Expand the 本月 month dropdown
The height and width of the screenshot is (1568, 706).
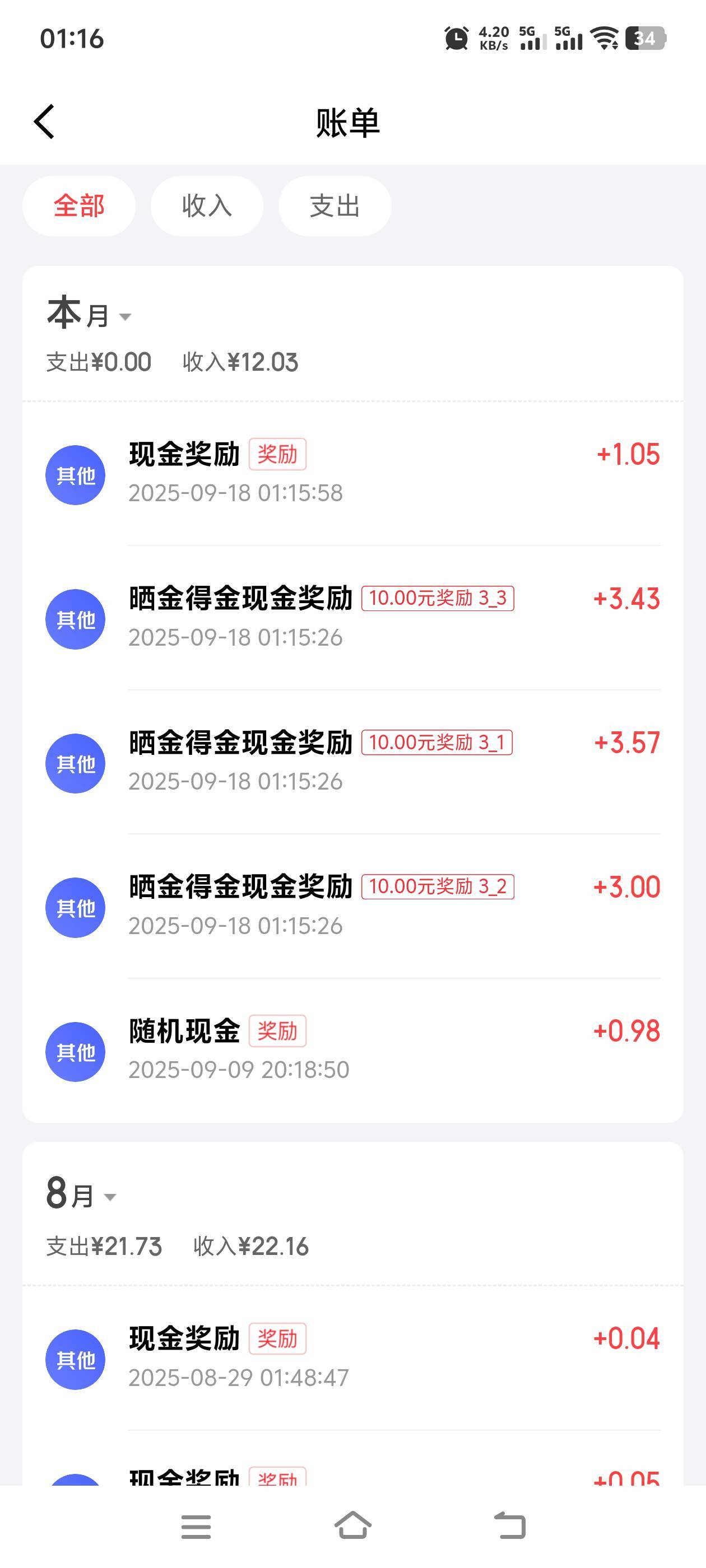tap(90, 315)
